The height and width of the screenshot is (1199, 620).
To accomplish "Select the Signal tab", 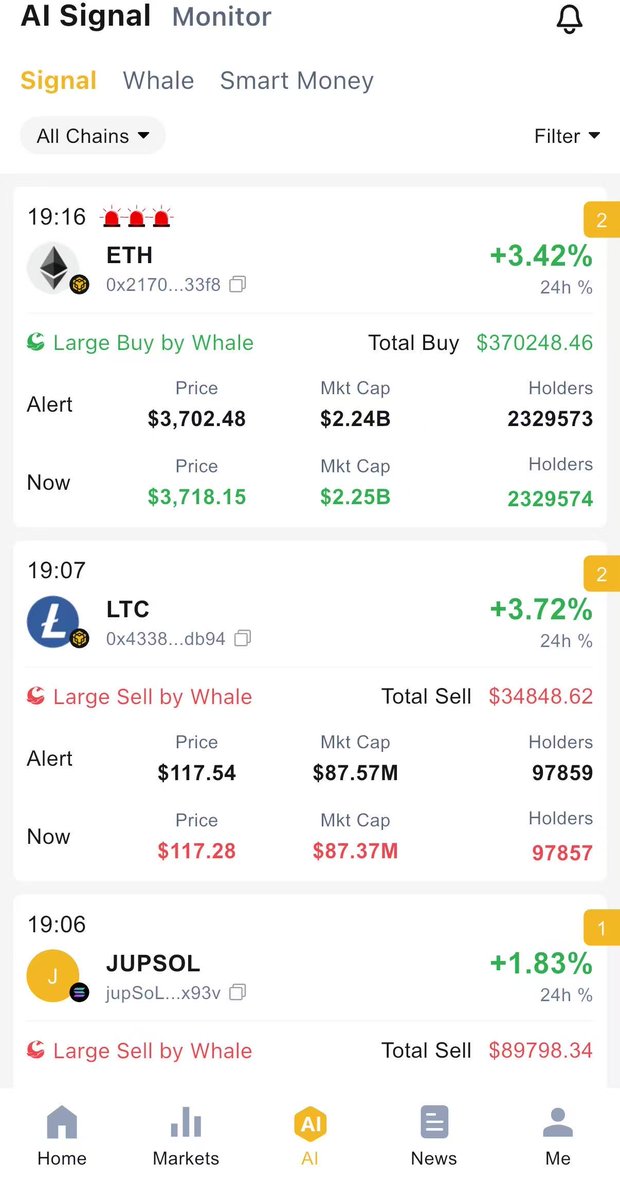I will [58, 80].
